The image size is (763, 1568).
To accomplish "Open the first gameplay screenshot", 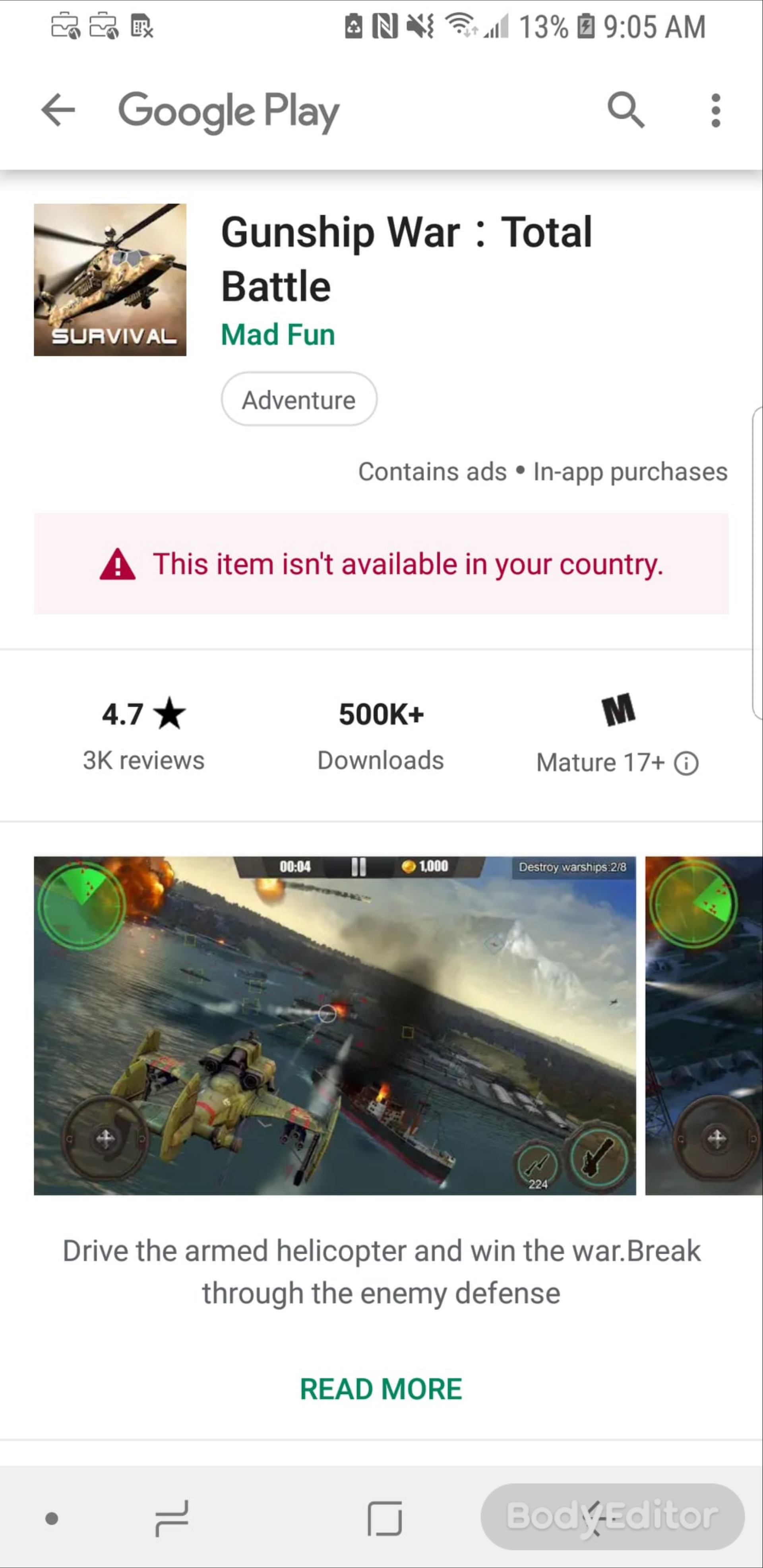I will tap(334, 1025).
